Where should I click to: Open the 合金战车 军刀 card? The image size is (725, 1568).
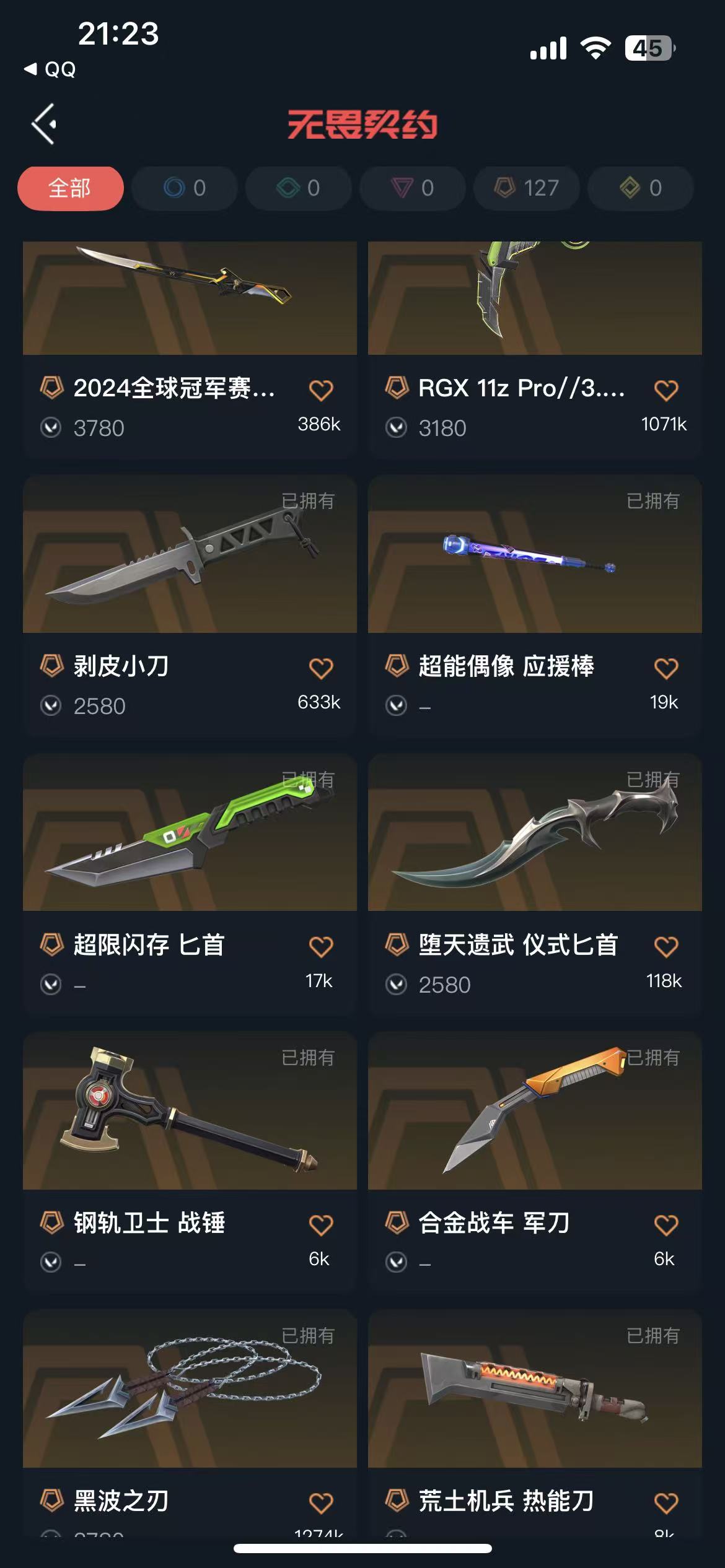[535, 1162]
